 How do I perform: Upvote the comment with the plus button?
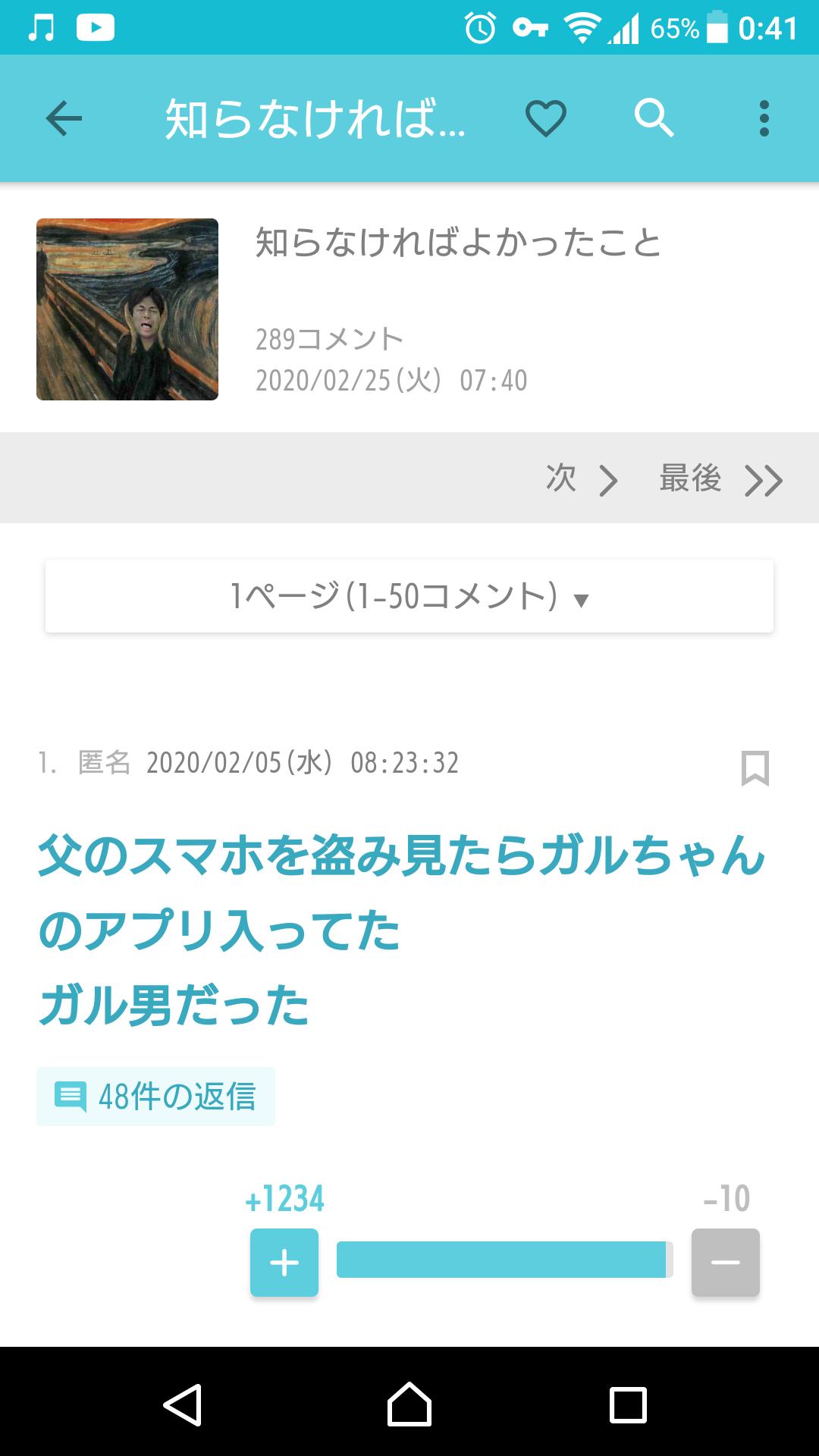(x=284, y=1263)
